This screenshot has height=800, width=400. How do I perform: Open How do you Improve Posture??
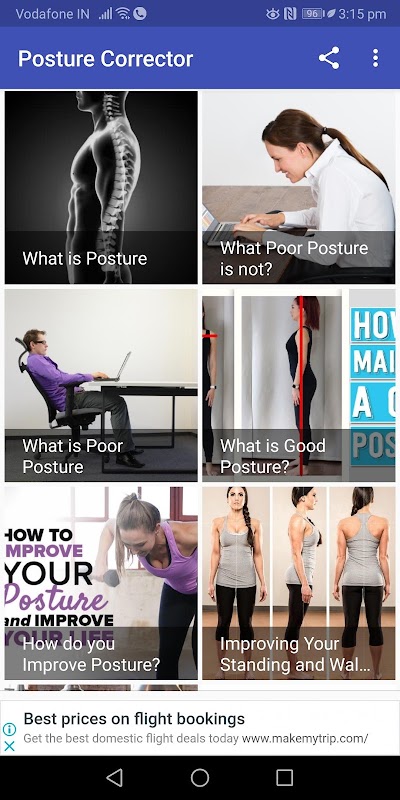tap(101, 583)
